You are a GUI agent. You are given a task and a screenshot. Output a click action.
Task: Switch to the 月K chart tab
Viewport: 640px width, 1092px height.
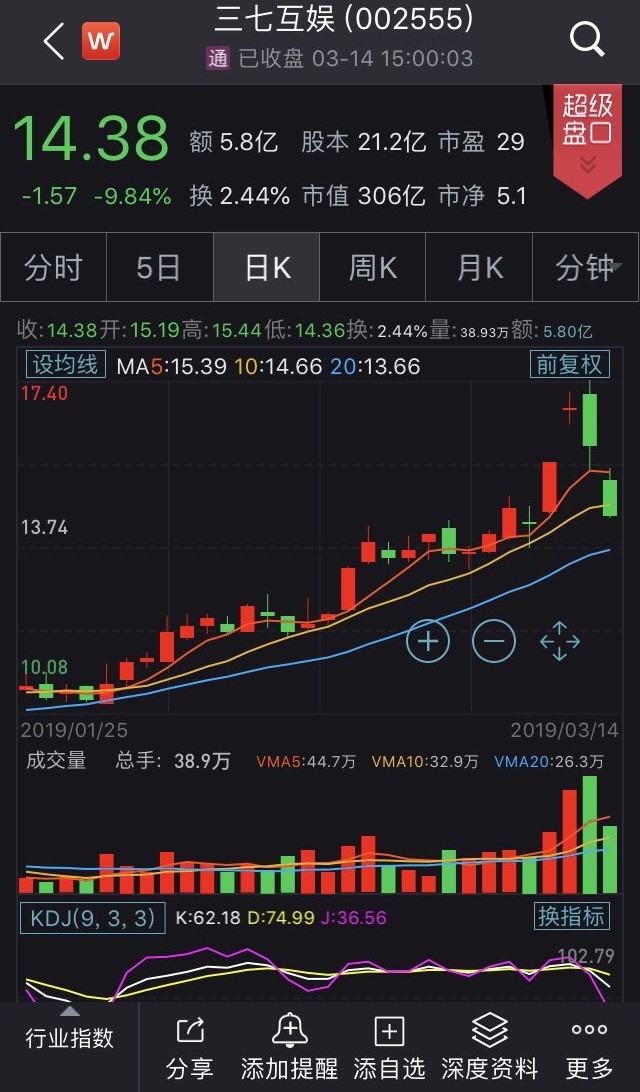pyautogui.click(x=479, y=268)
